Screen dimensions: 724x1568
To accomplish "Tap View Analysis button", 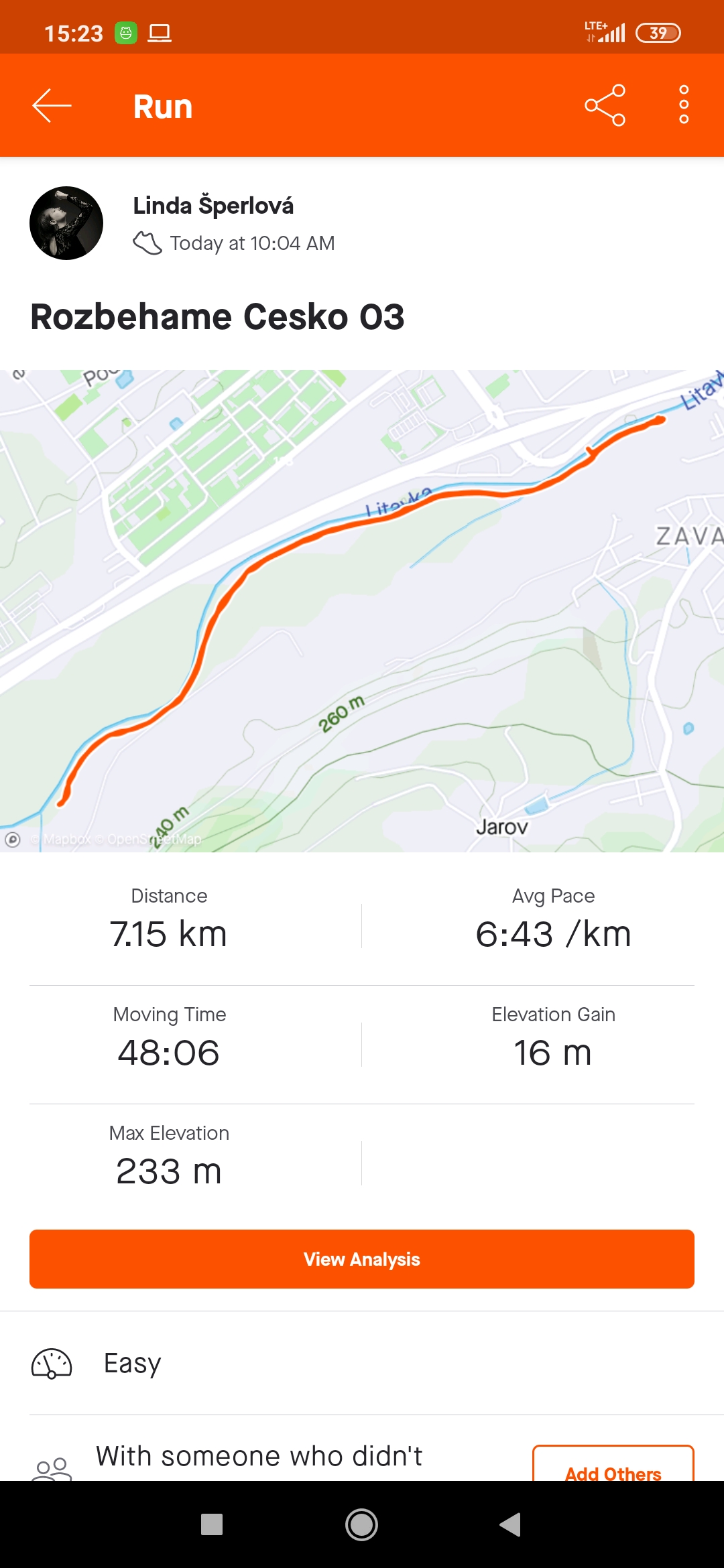I will pyautogui.click(x=362, y=1259).
